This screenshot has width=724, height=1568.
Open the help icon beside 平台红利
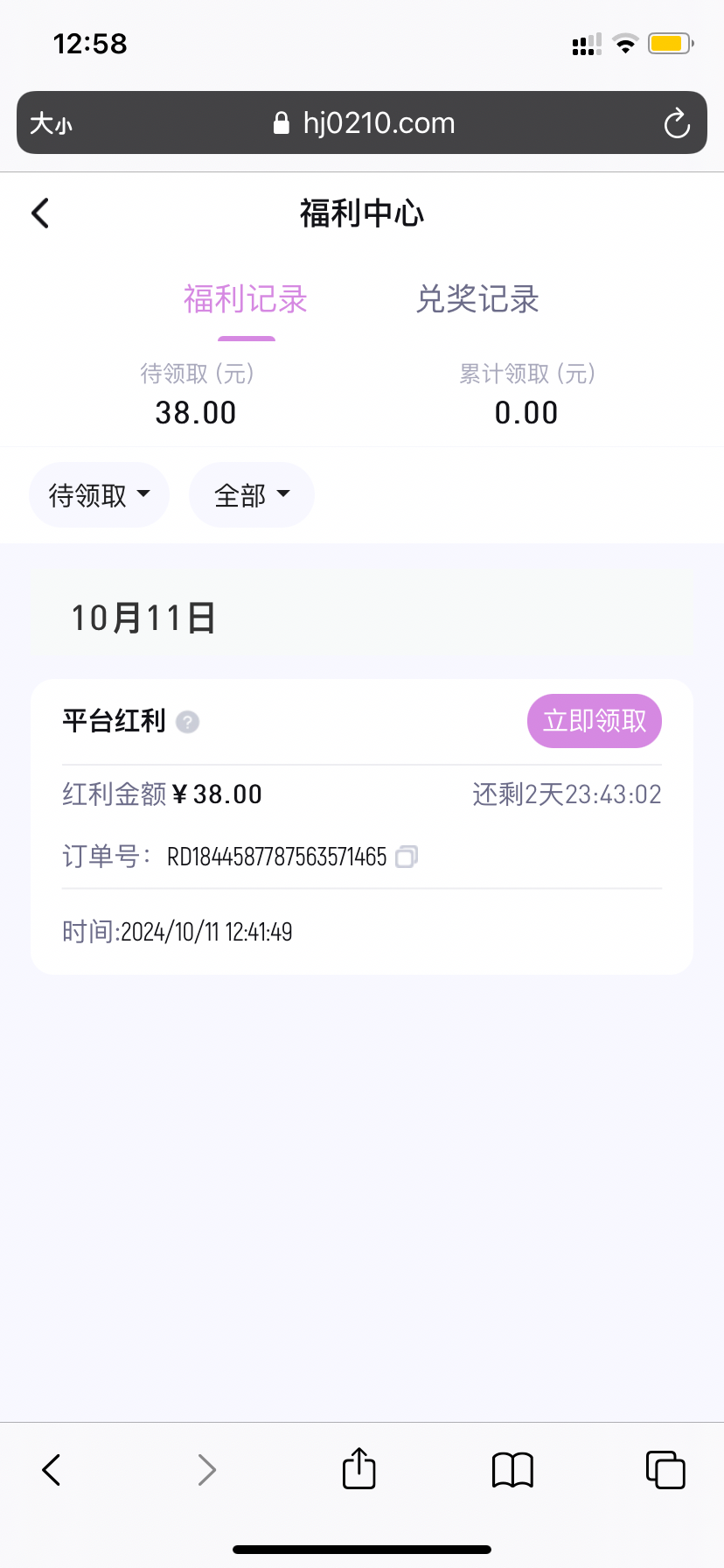(188, 722)
